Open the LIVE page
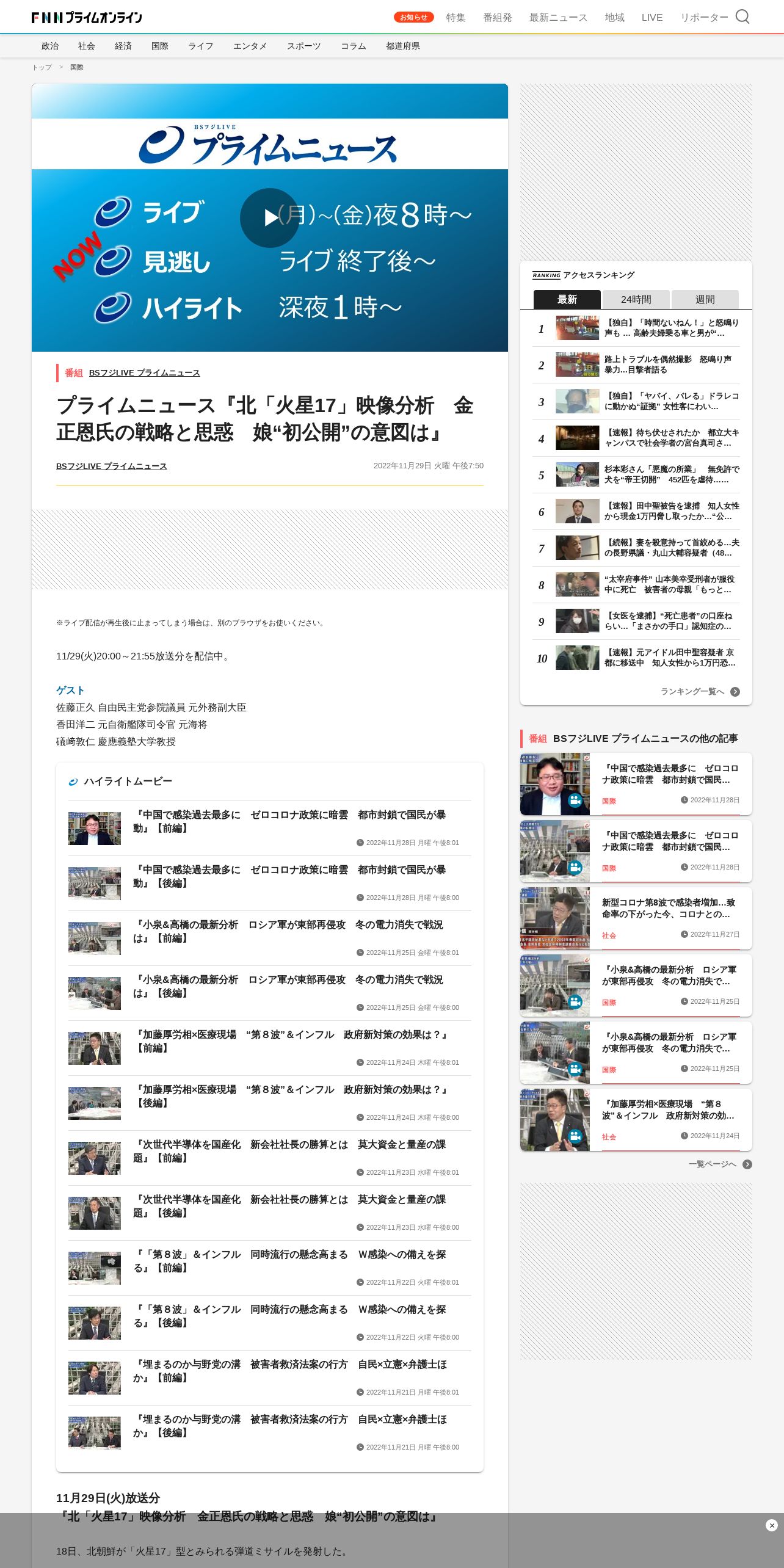This screenshot has height=1568, width=784. pyautogui.click(x=652, y=18)
